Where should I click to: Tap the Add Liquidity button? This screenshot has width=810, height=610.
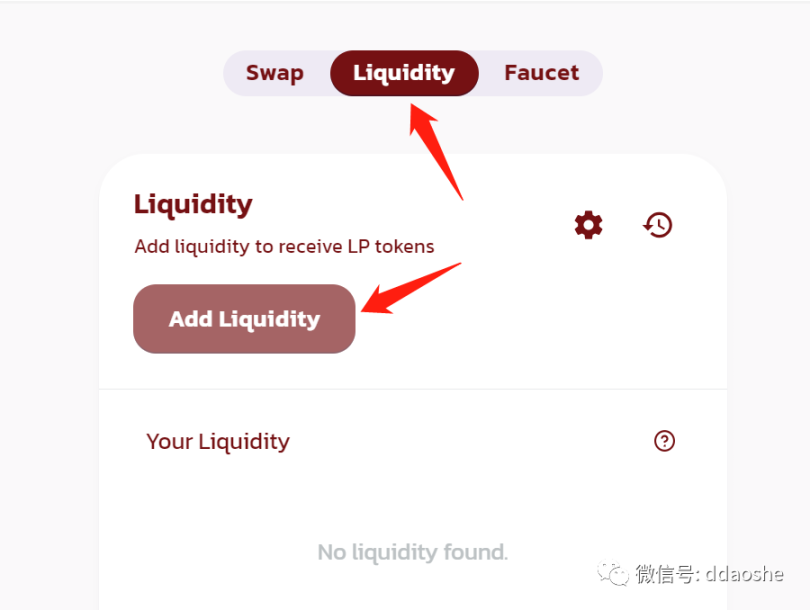click(244, 319)
